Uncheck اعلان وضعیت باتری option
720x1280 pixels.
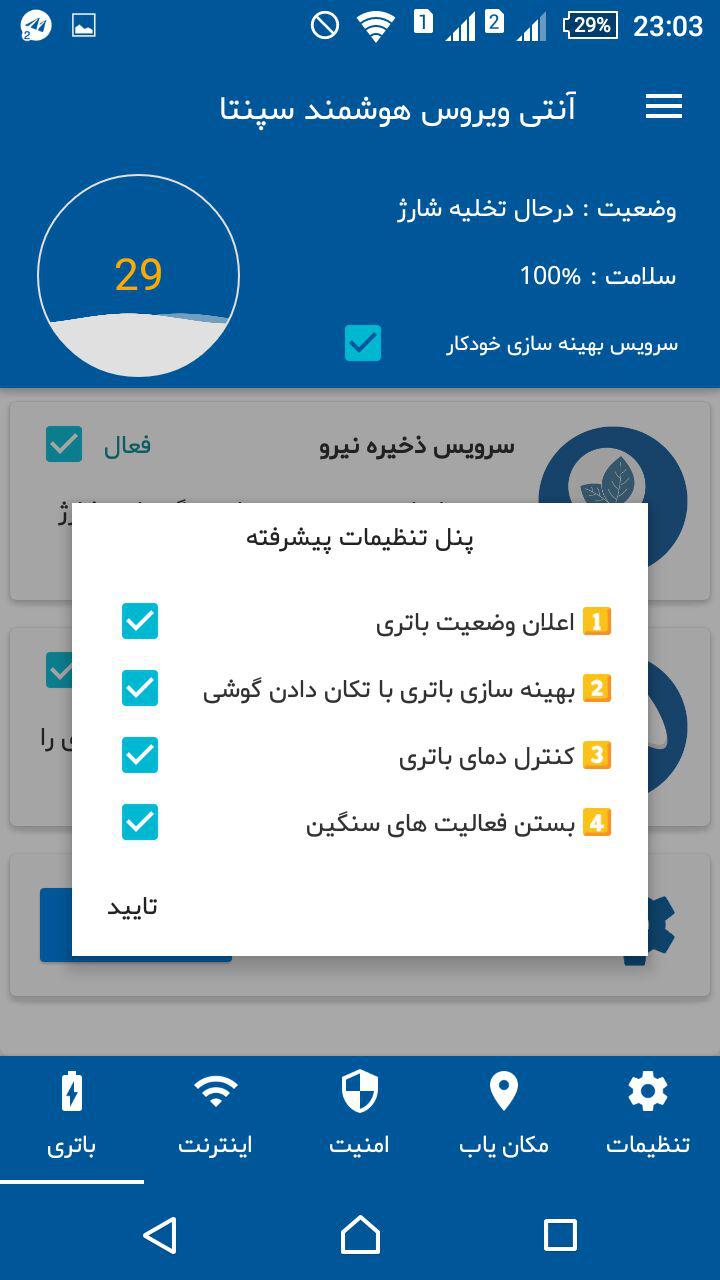click(140, 621)
